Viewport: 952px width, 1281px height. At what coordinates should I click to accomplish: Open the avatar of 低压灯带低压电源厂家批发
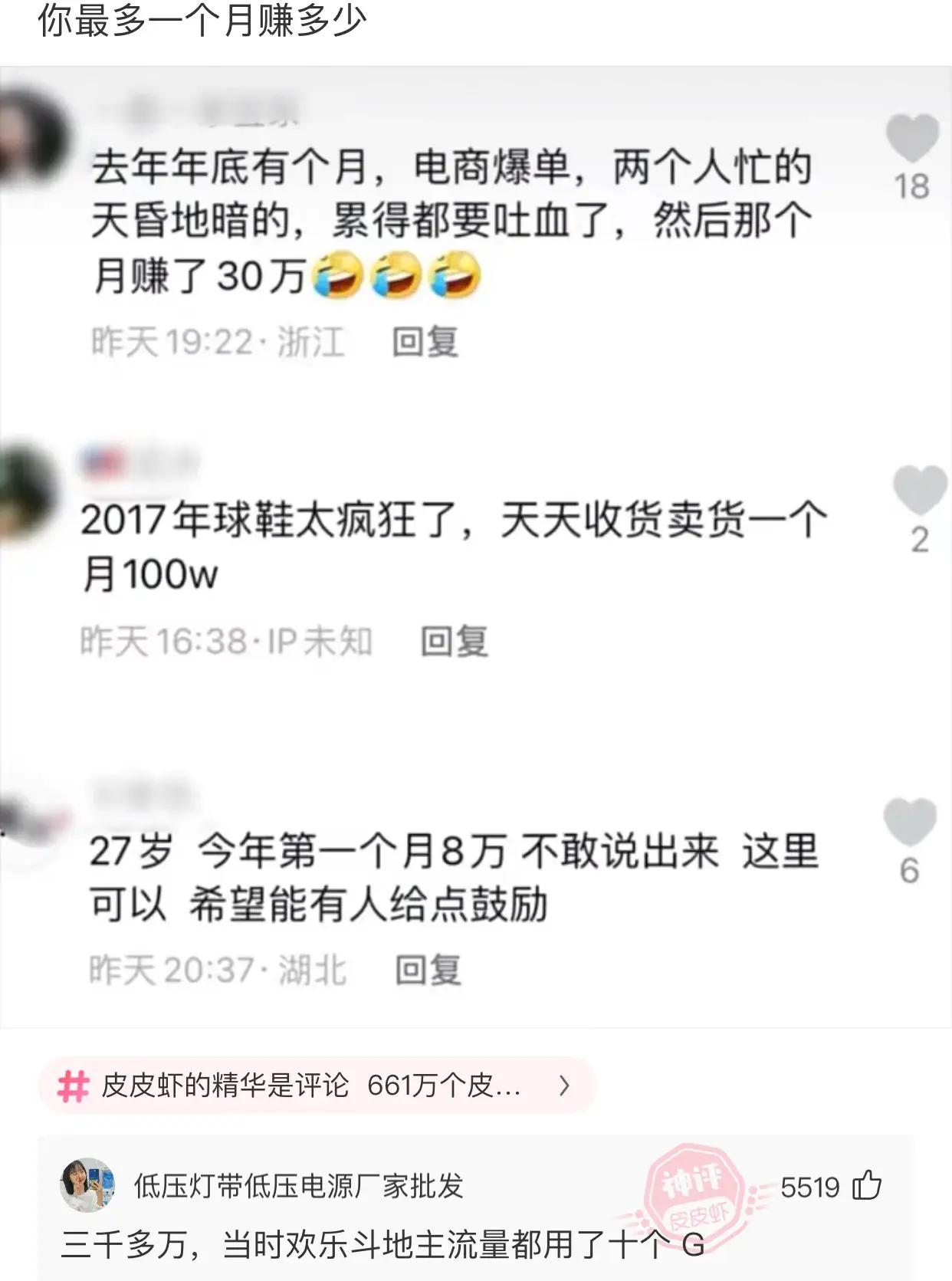click(87, 1185)
